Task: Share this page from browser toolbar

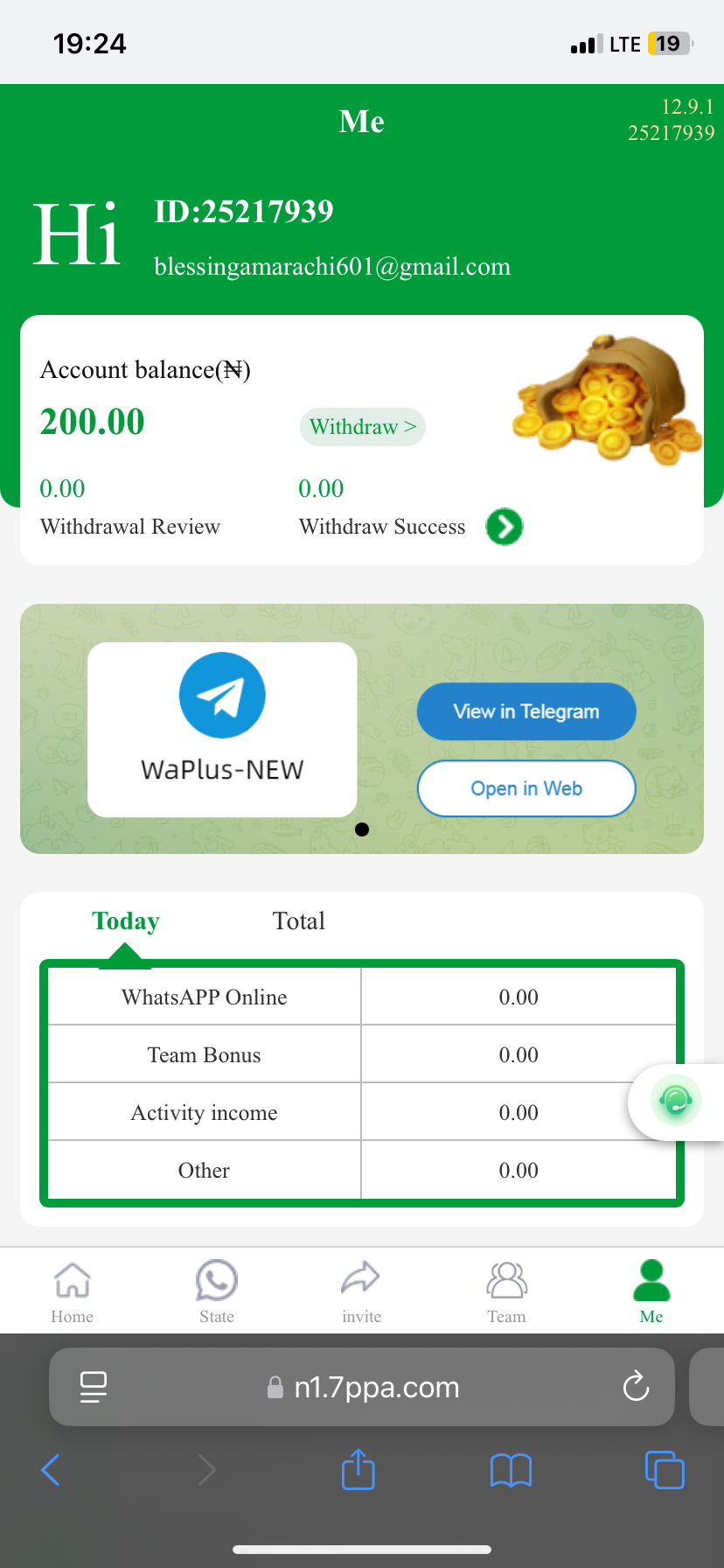Action: [358, 1470]
